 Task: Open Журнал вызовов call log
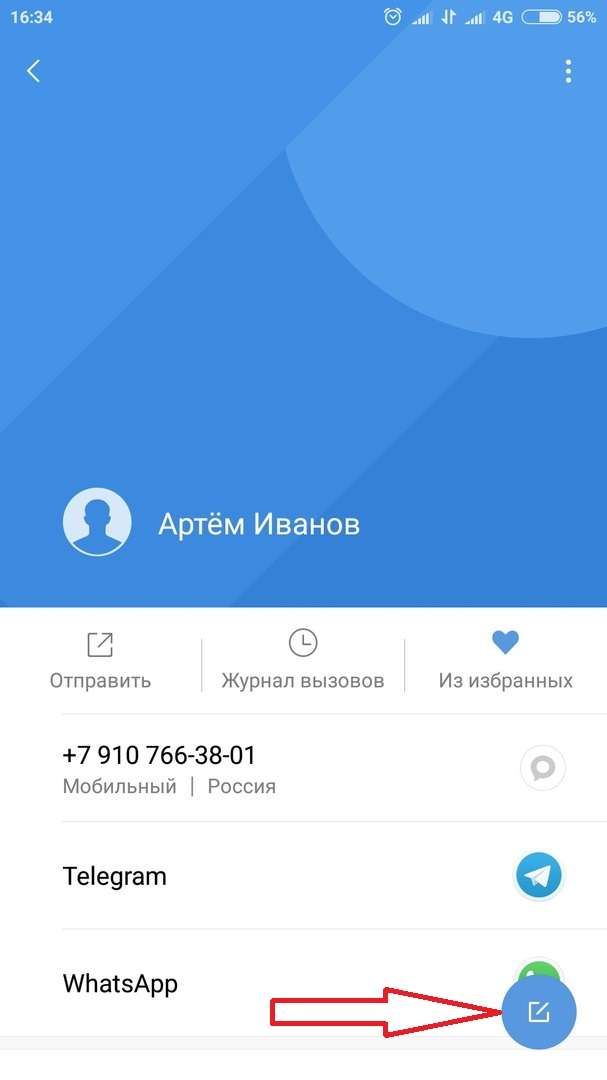(302, 661)
